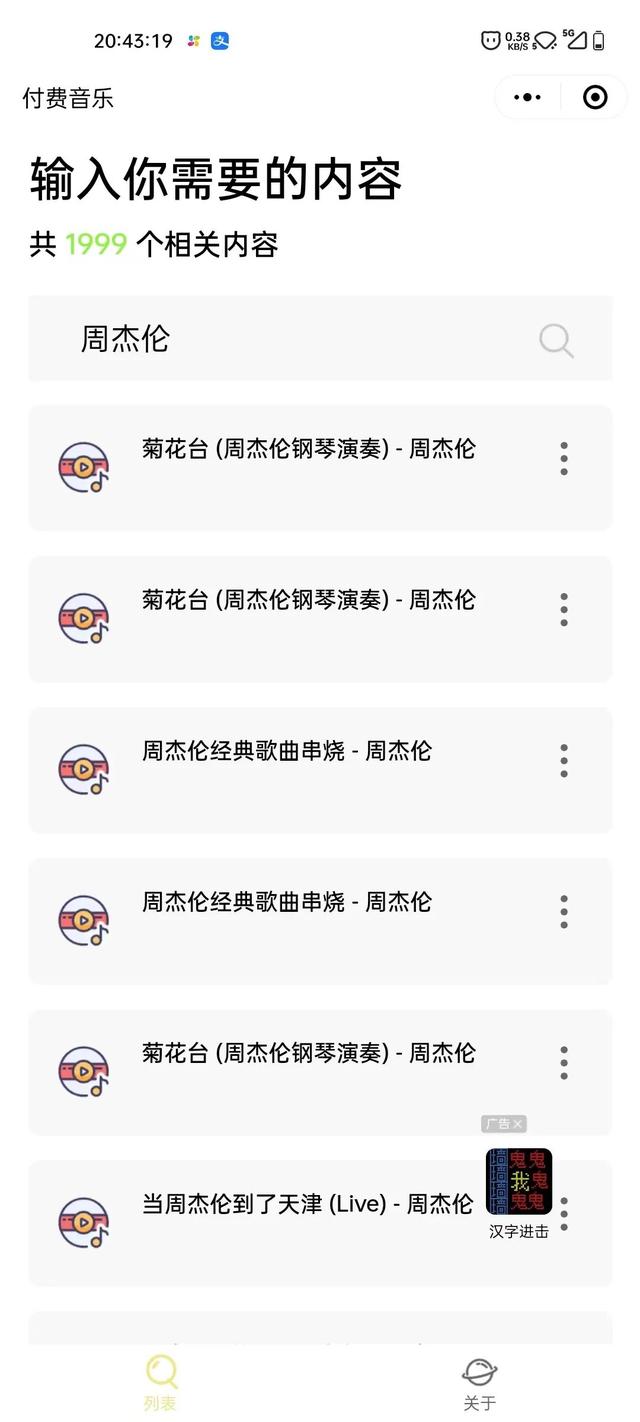
Task: Switch to the 关于 tab
Action: [x=480, y=1382]
